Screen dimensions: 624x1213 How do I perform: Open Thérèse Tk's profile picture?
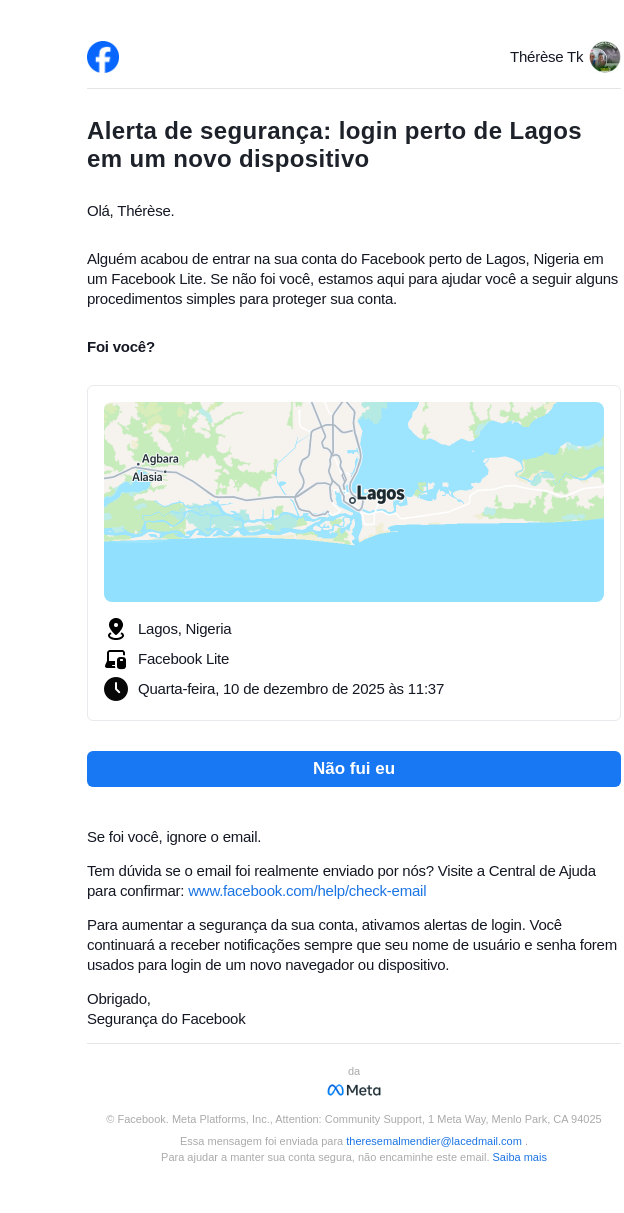pyautogui.click(x=604, y=57)
